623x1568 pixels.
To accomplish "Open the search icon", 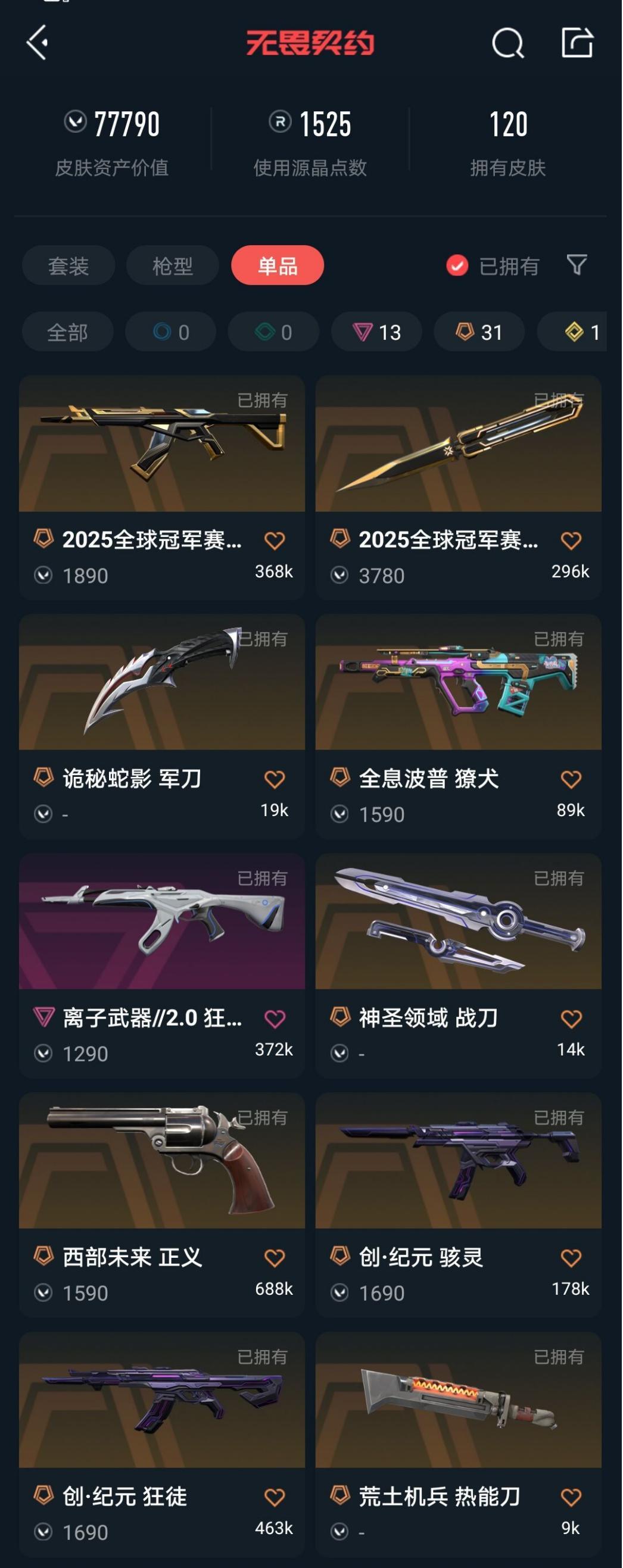I will 507,43.
